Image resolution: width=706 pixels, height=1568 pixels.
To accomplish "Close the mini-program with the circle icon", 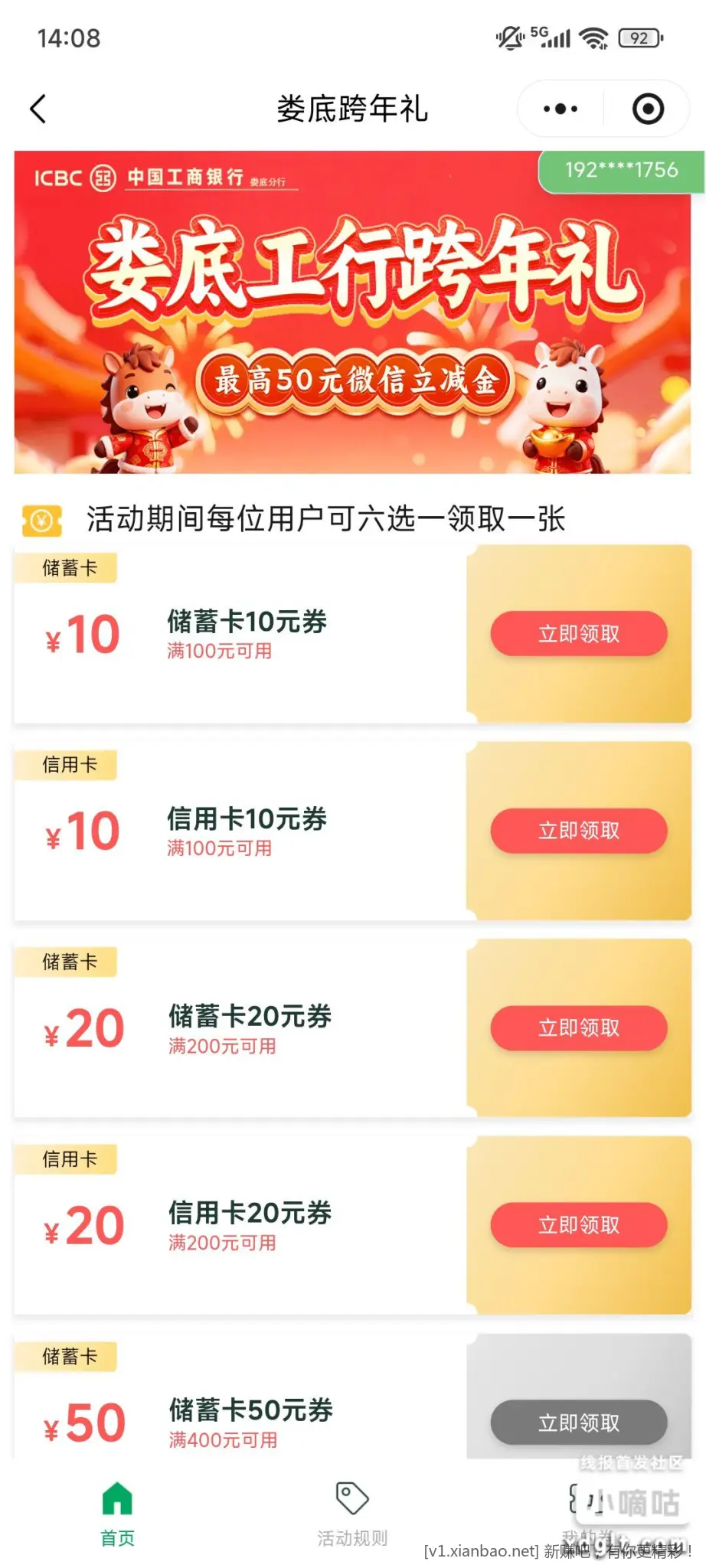I will click(x=648, y=109).
